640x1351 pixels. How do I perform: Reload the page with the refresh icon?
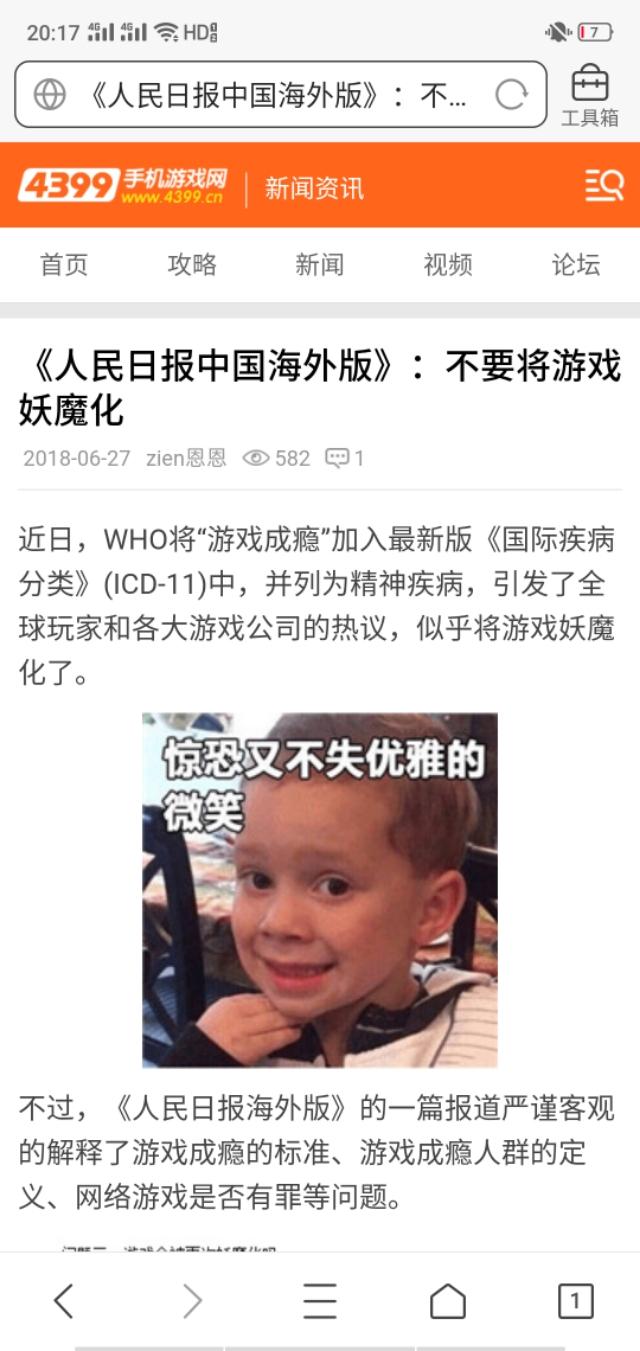[x=511, y=95]
